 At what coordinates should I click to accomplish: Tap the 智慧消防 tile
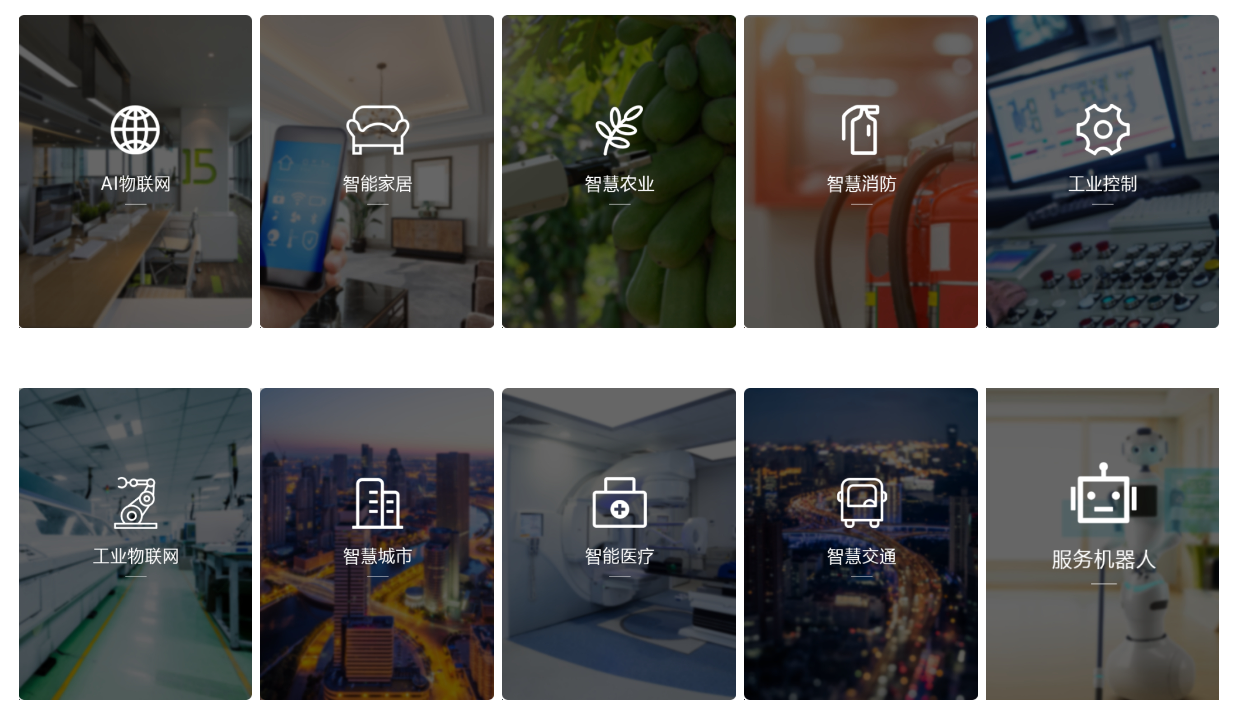point(861,171)
